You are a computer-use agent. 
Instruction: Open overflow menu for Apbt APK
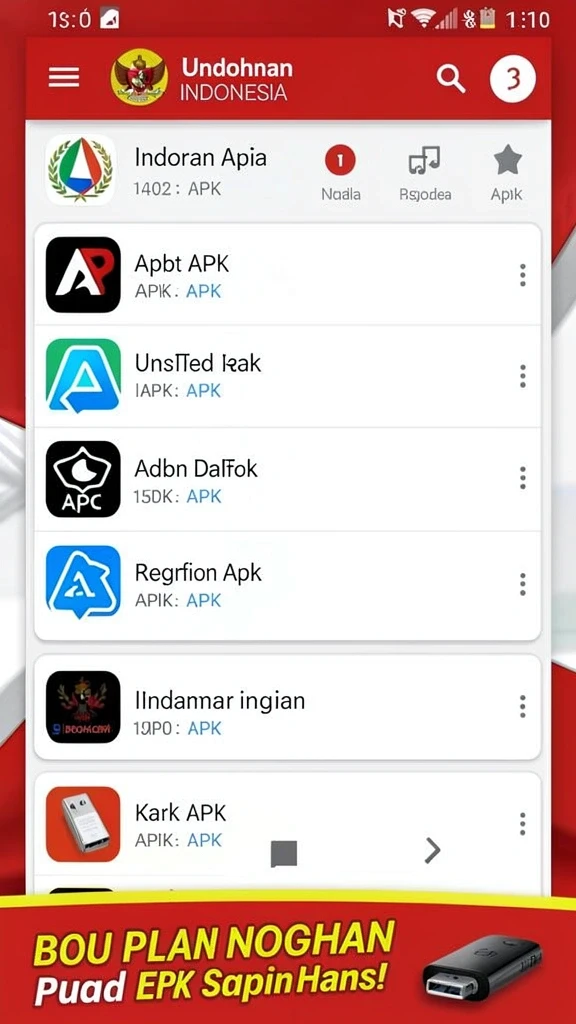(522, 275)
